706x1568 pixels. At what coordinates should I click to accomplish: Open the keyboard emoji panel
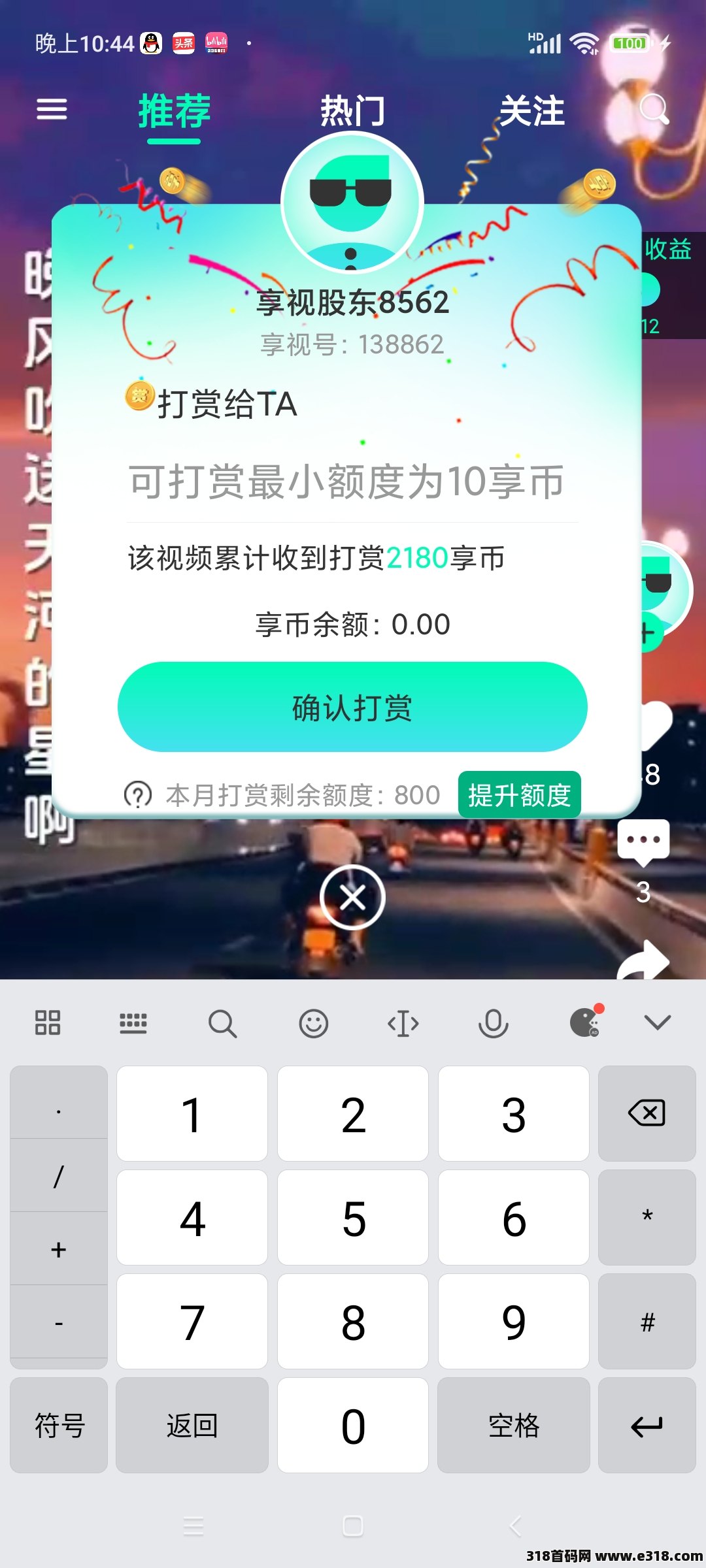coord(313,1023)
